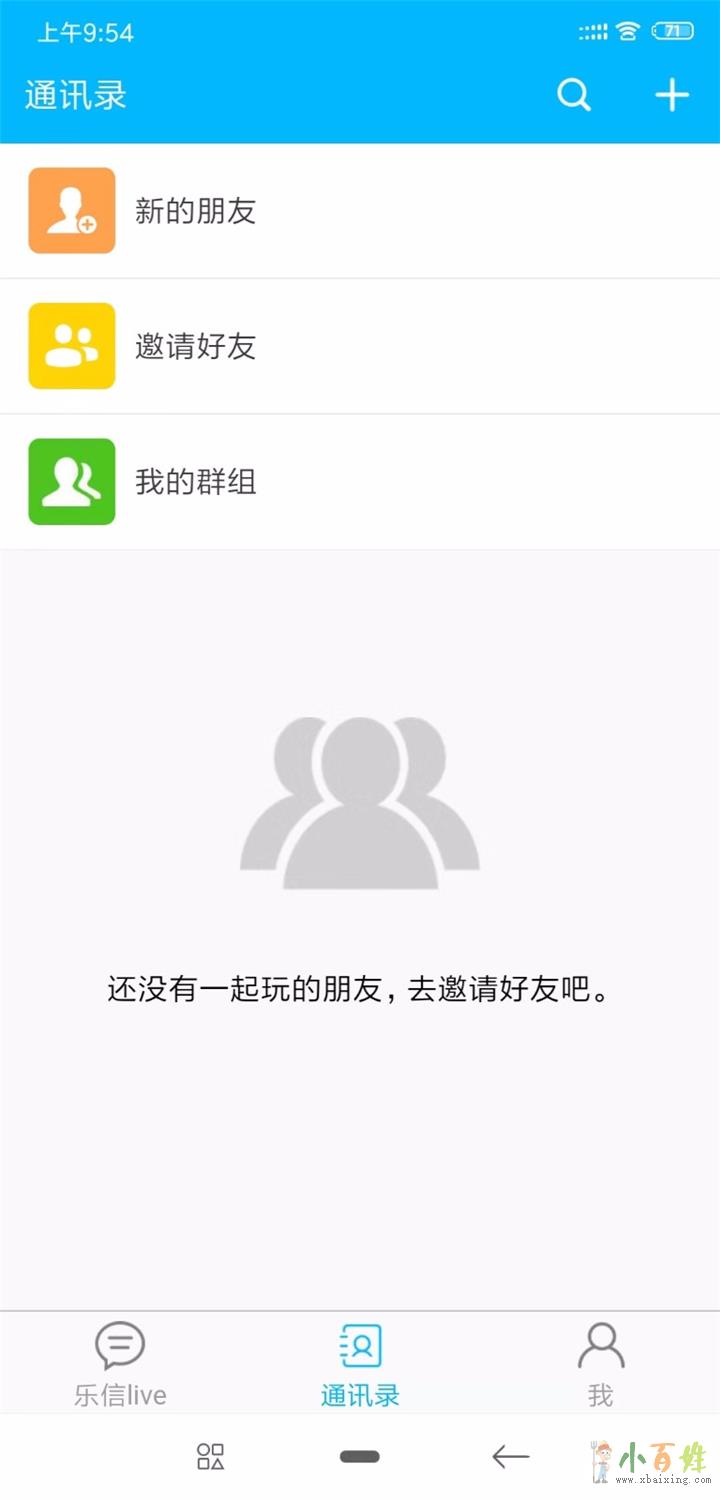Tap the system back arrow
720x1500 pixels.
(510, 1457)
